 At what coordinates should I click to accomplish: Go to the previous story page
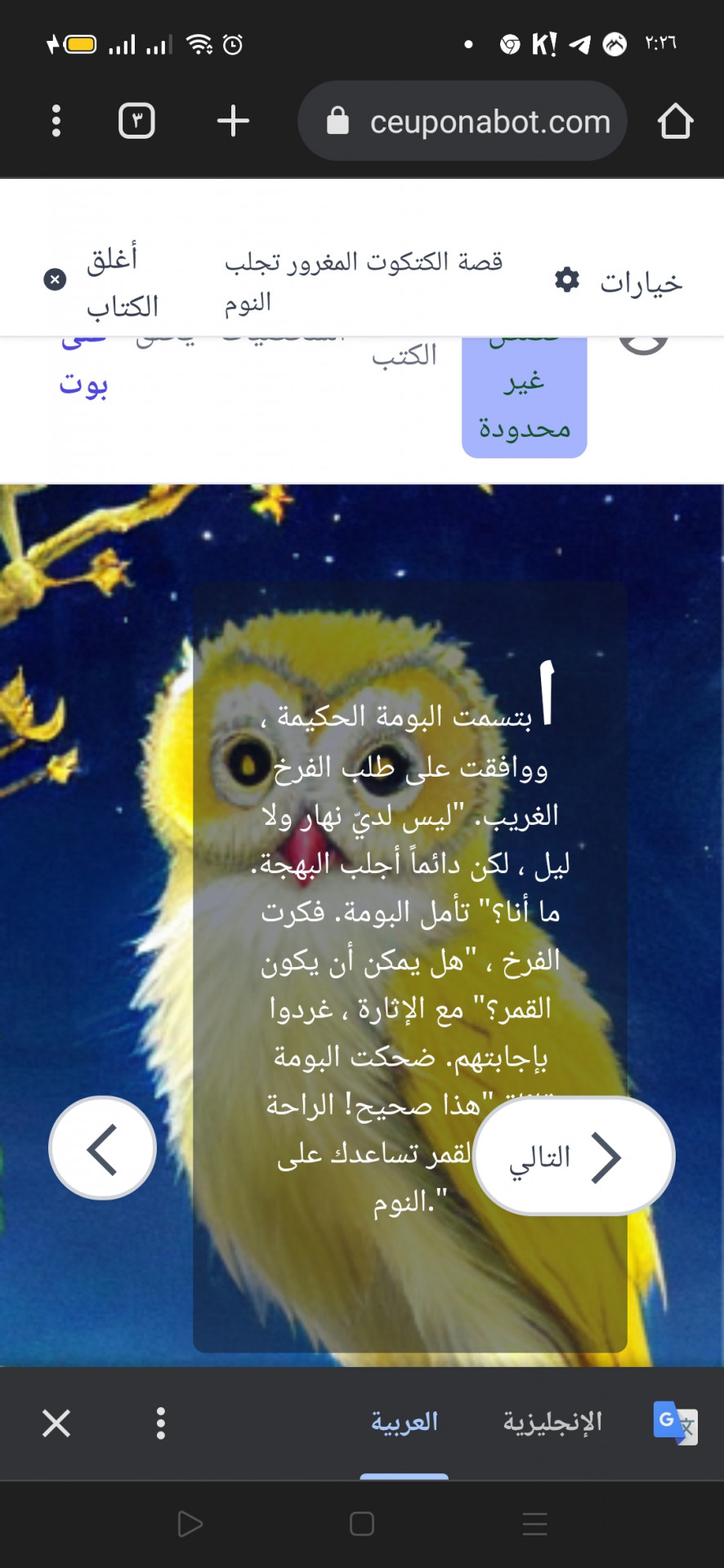click(x=102, y=1148)
